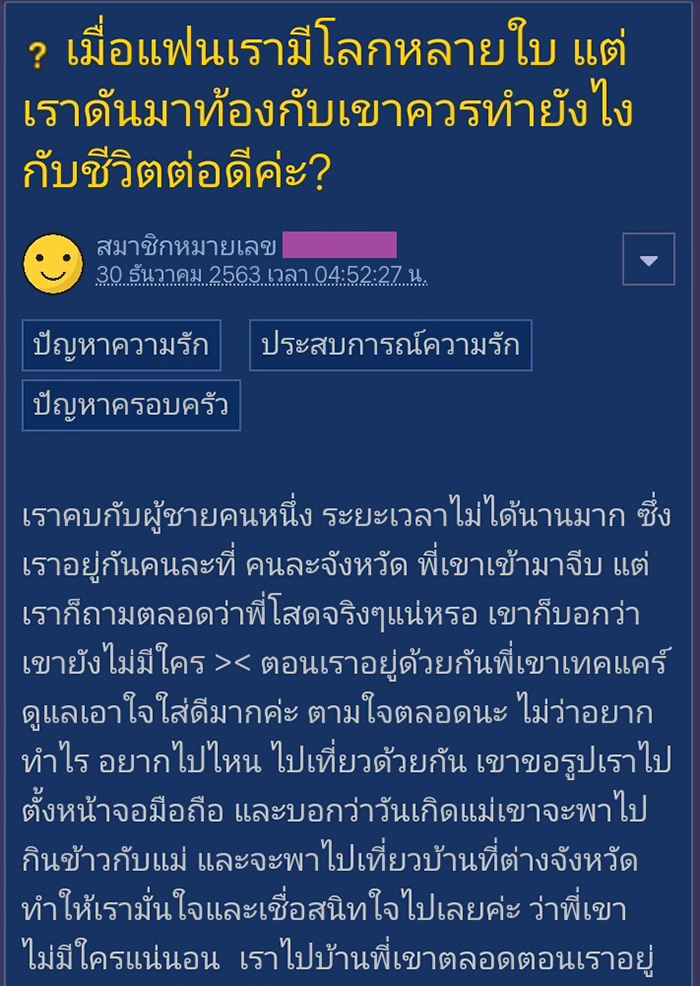This screenshot has height=986, width=700.
Task: Open the post options dropdown arrow
Action: [x=648, y=260]
